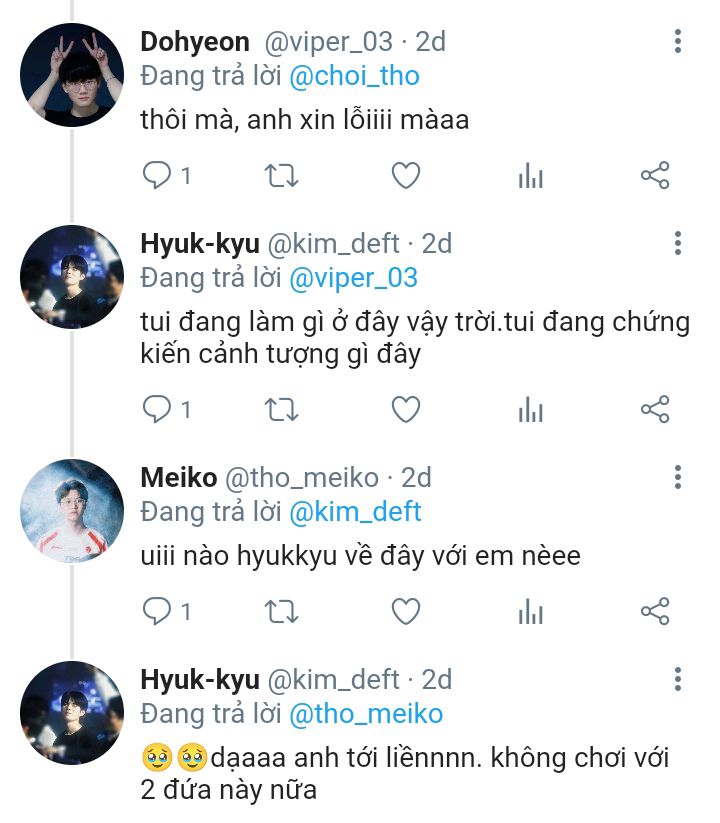720x823 pixels.
Task: Open the @tho_meiko mention link
Action: point(365,714)
